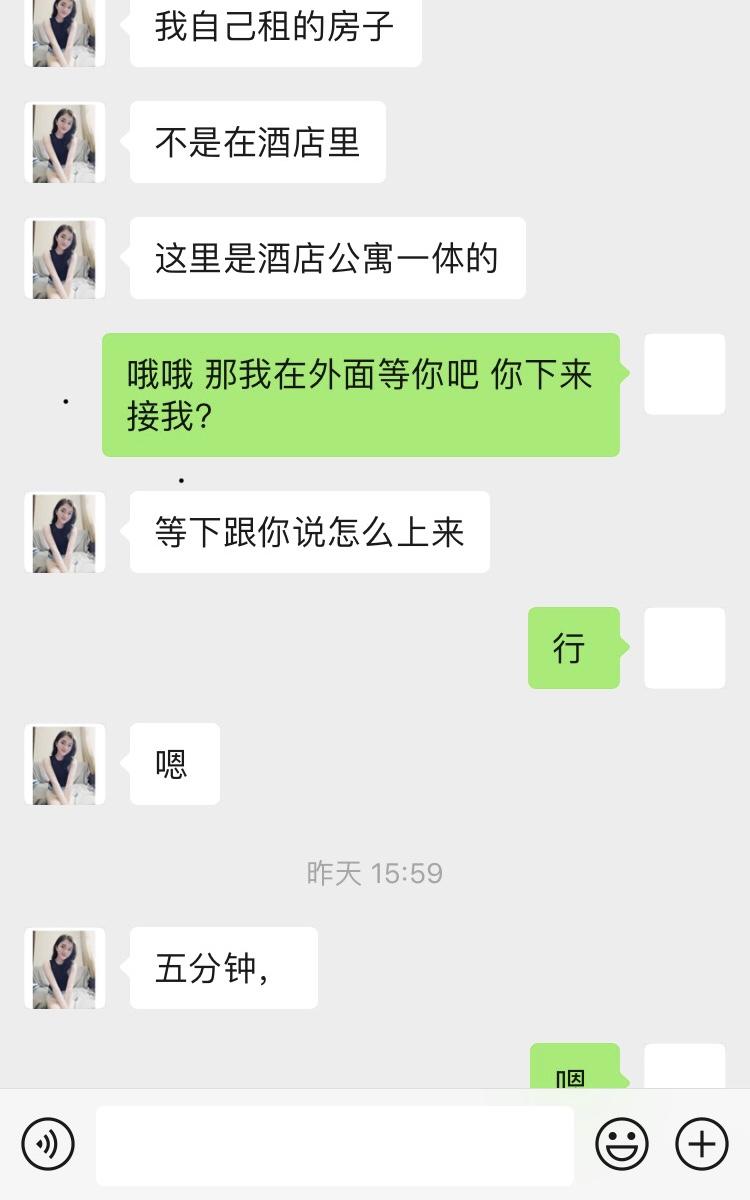This screenshot has width=750, height=1200.
Task: Click avatar next to '我自己租的房子'
Action: (x=64, y=29)
